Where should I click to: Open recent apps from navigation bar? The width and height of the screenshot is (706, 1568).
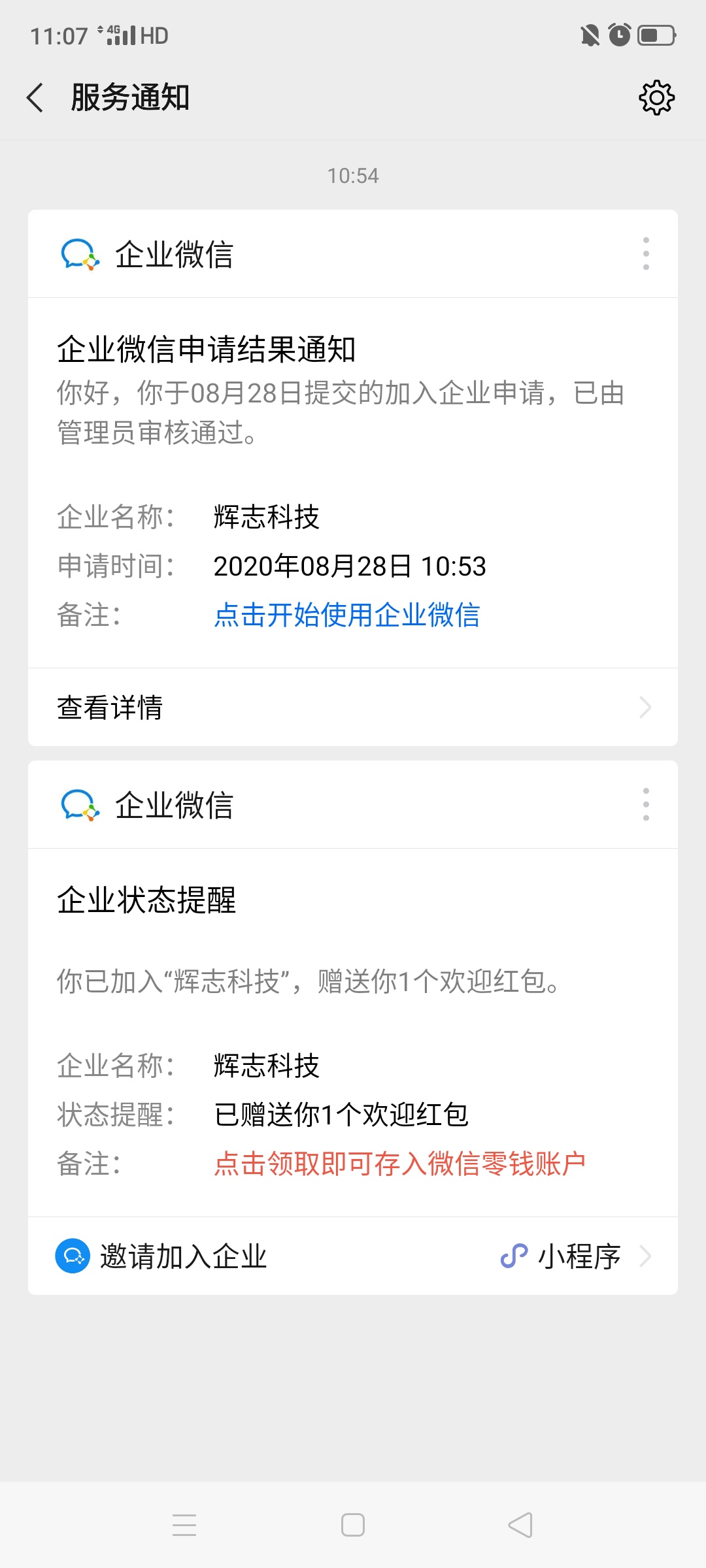pyautogui.click(x=184, y=1525)
